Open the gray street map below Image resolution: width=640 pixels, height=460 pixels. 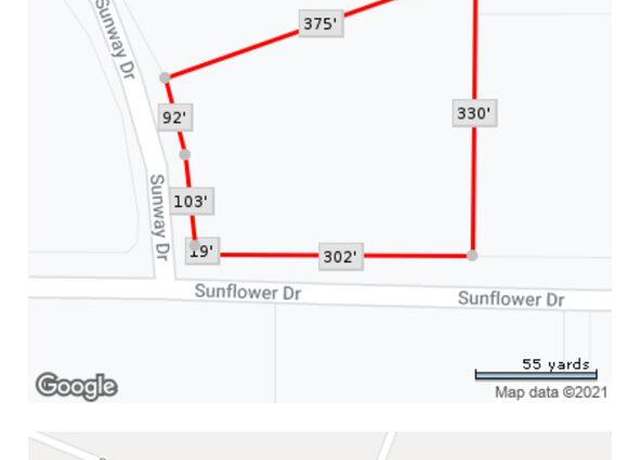pos(320,447)
